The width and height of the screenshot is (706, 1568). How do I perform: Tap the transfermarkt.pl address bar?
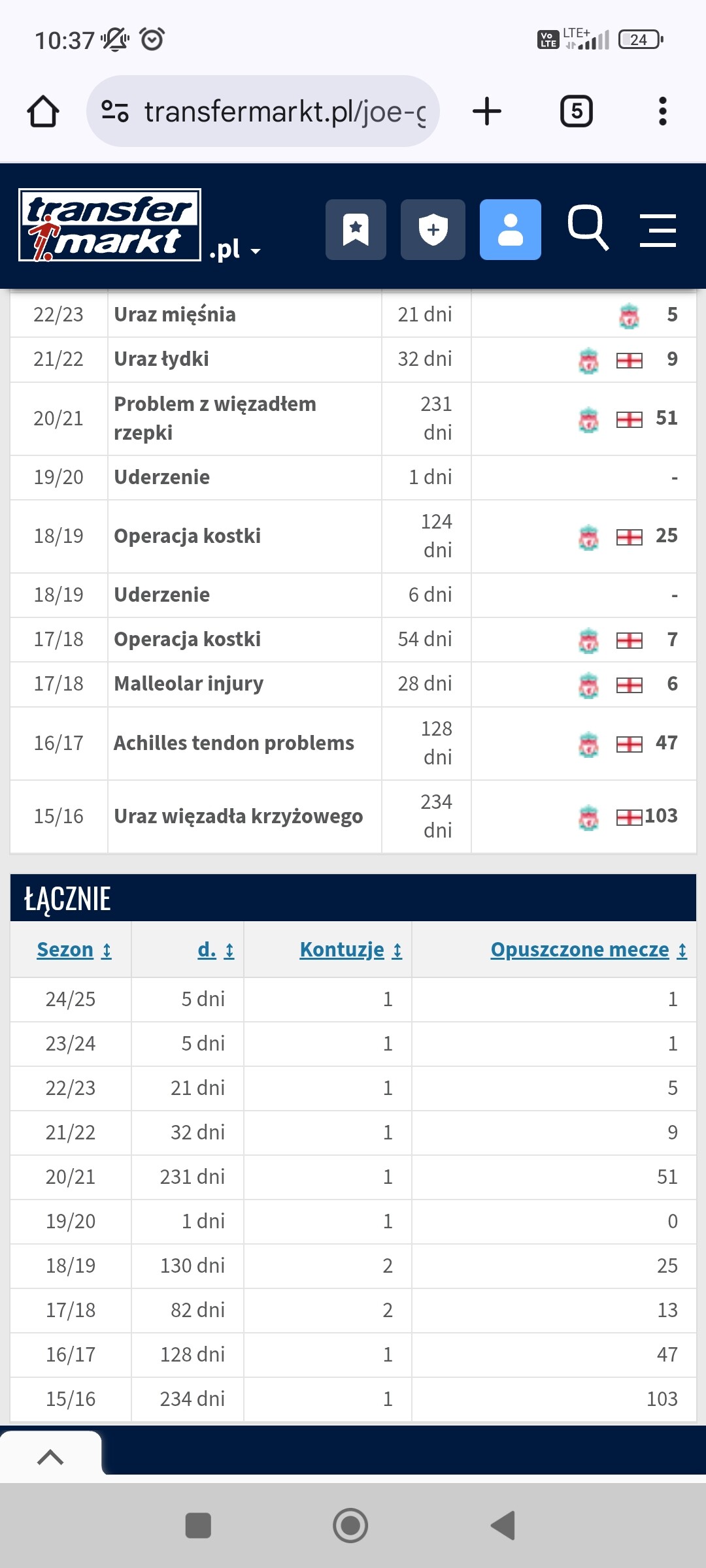pos(275,111)
